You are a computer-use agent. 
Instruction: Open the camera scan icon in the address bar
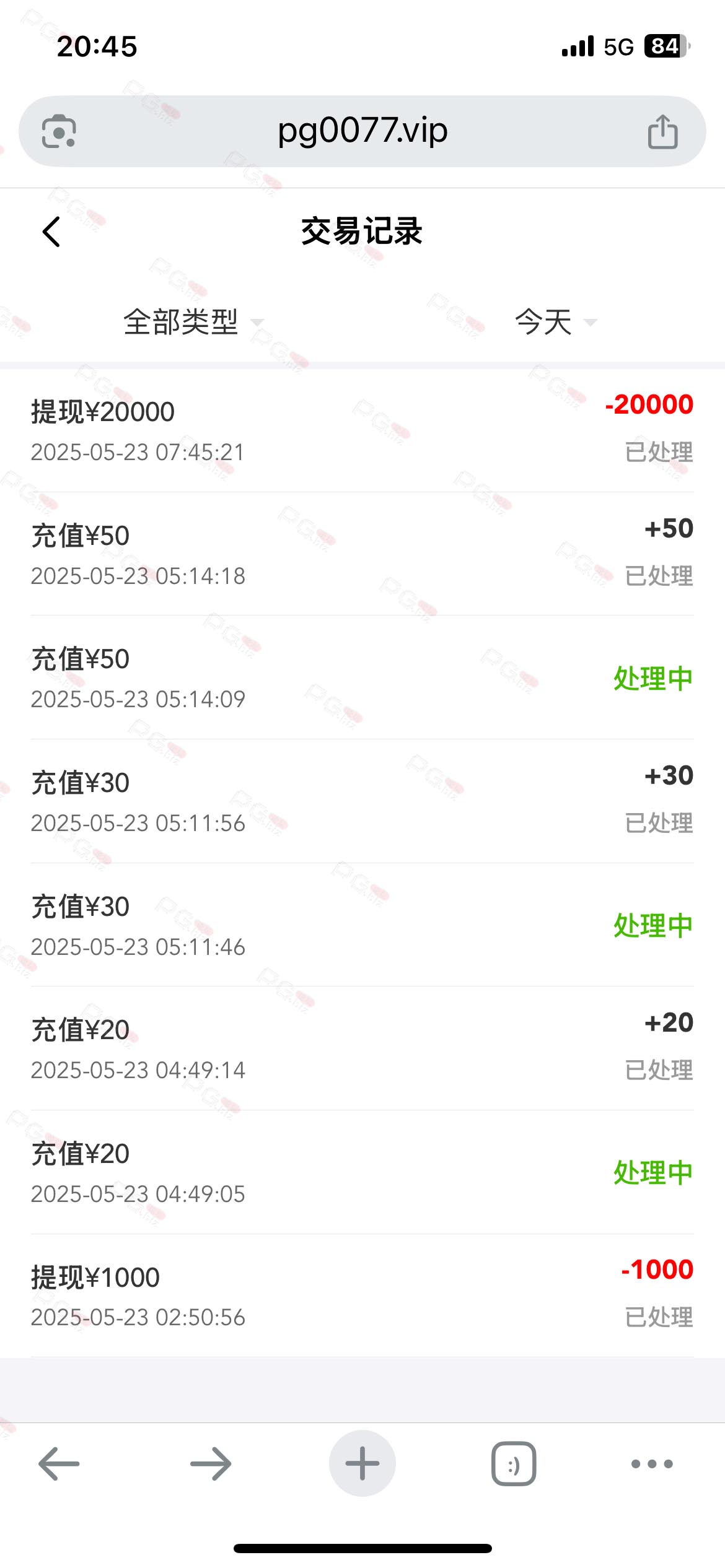pos(59,131)
